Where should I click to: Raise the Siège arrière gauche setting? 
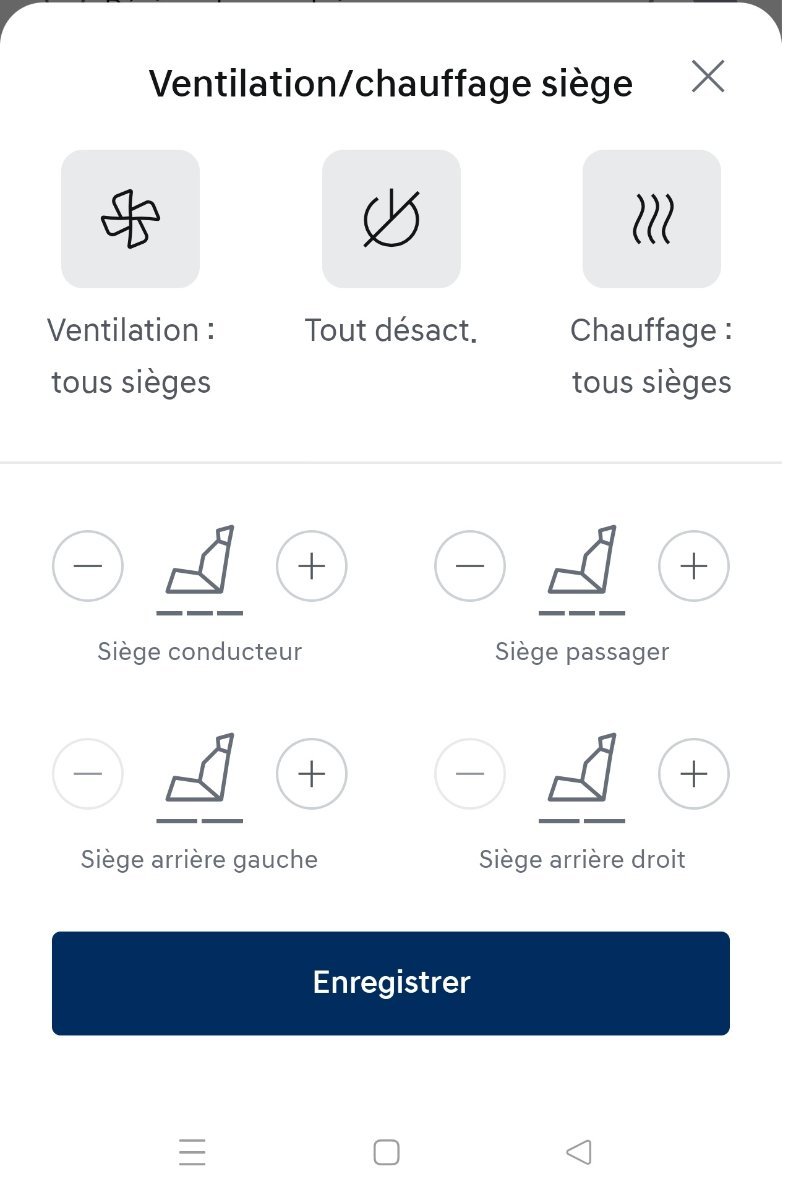[x=312, y=774]
